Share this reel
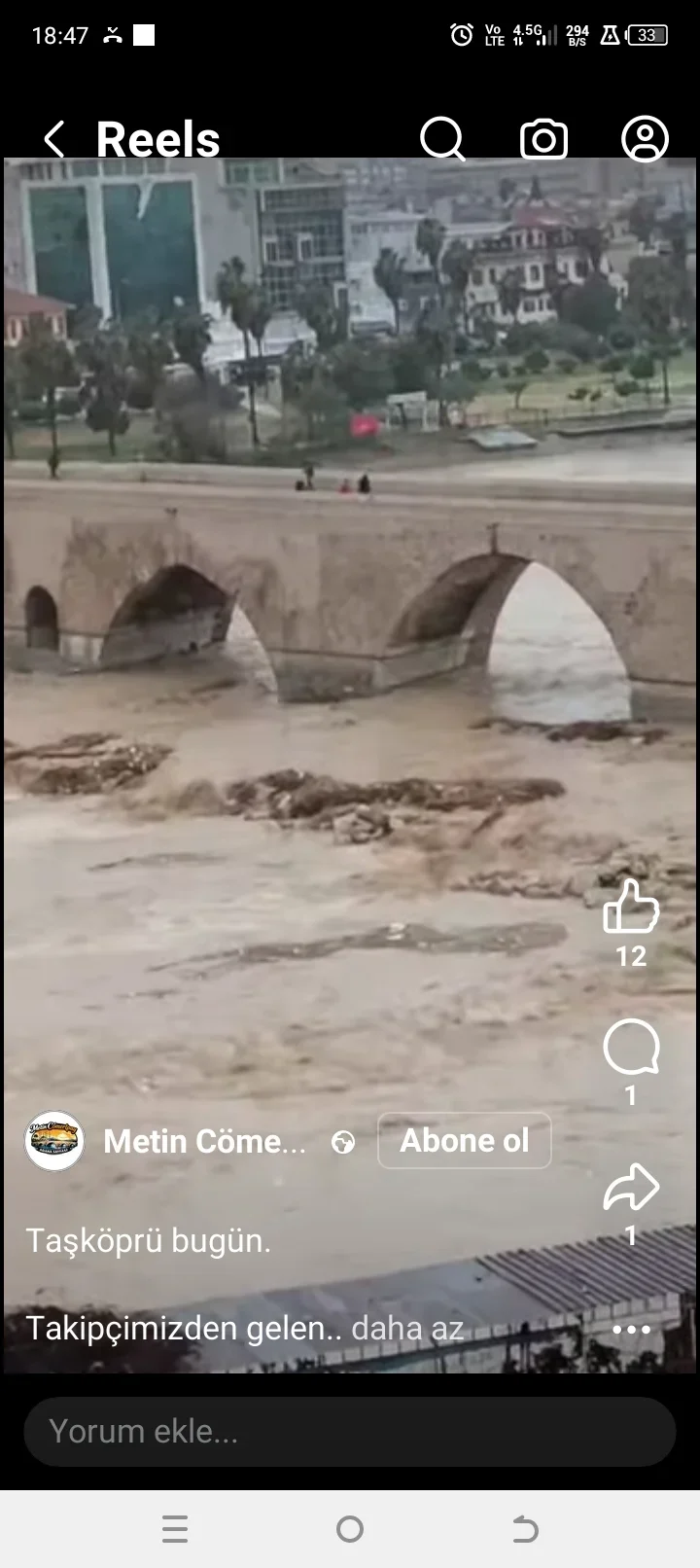Screen dimensions: 700x1568 pyautogui.click(x=631, y=1187)
